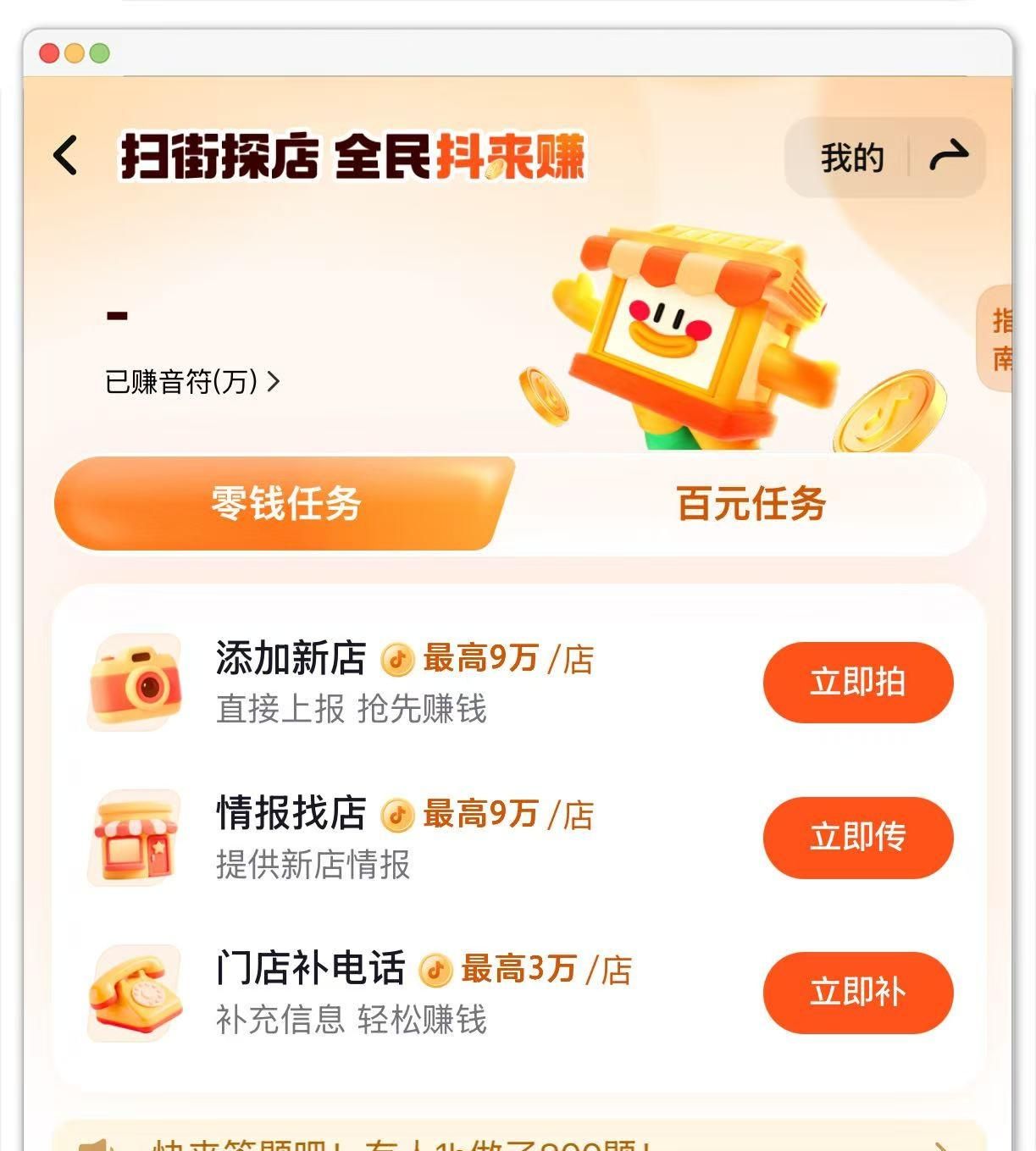Open 我的 page
Viewport: 1036px width, 1151px height.
tap(851, 158)
